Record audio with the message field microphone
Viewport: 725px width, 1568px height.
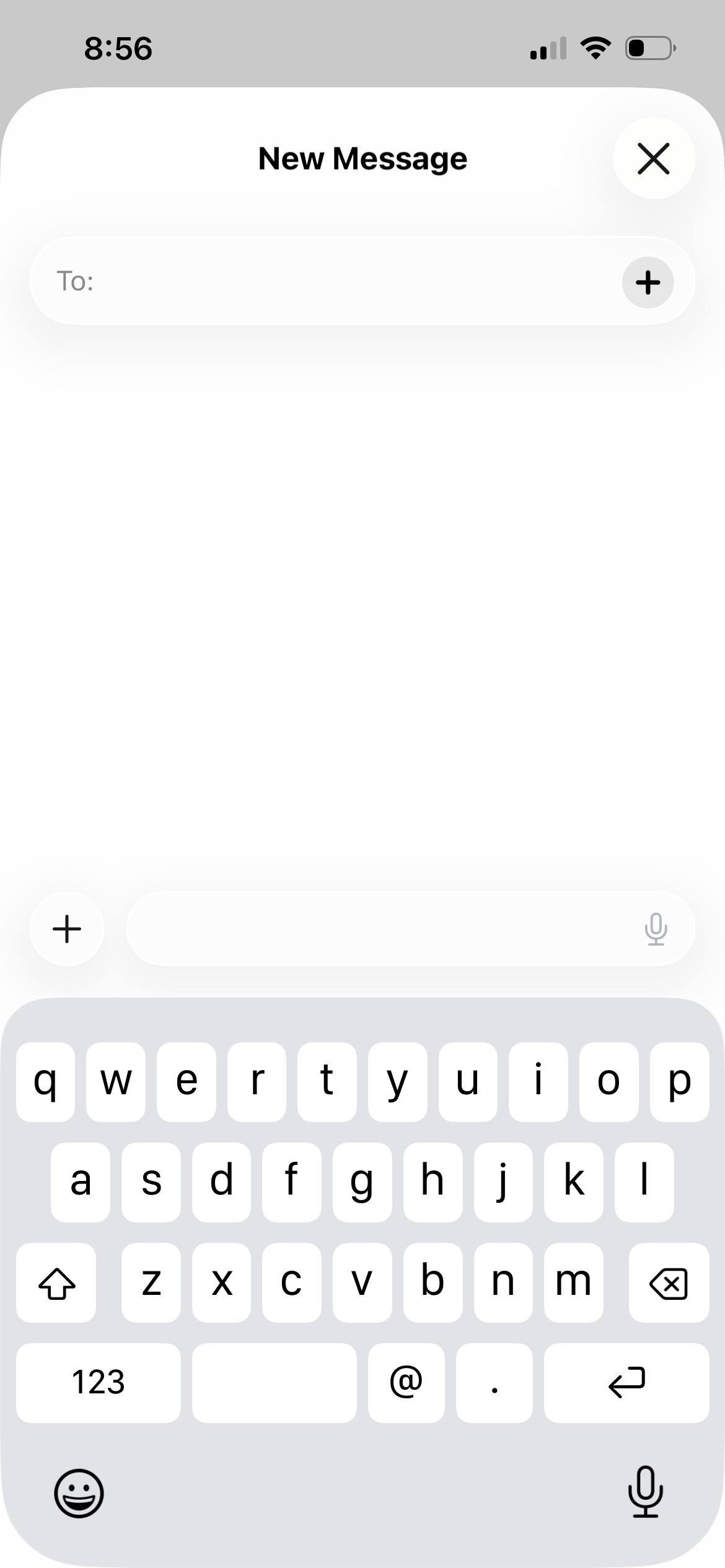pos(656,929)
